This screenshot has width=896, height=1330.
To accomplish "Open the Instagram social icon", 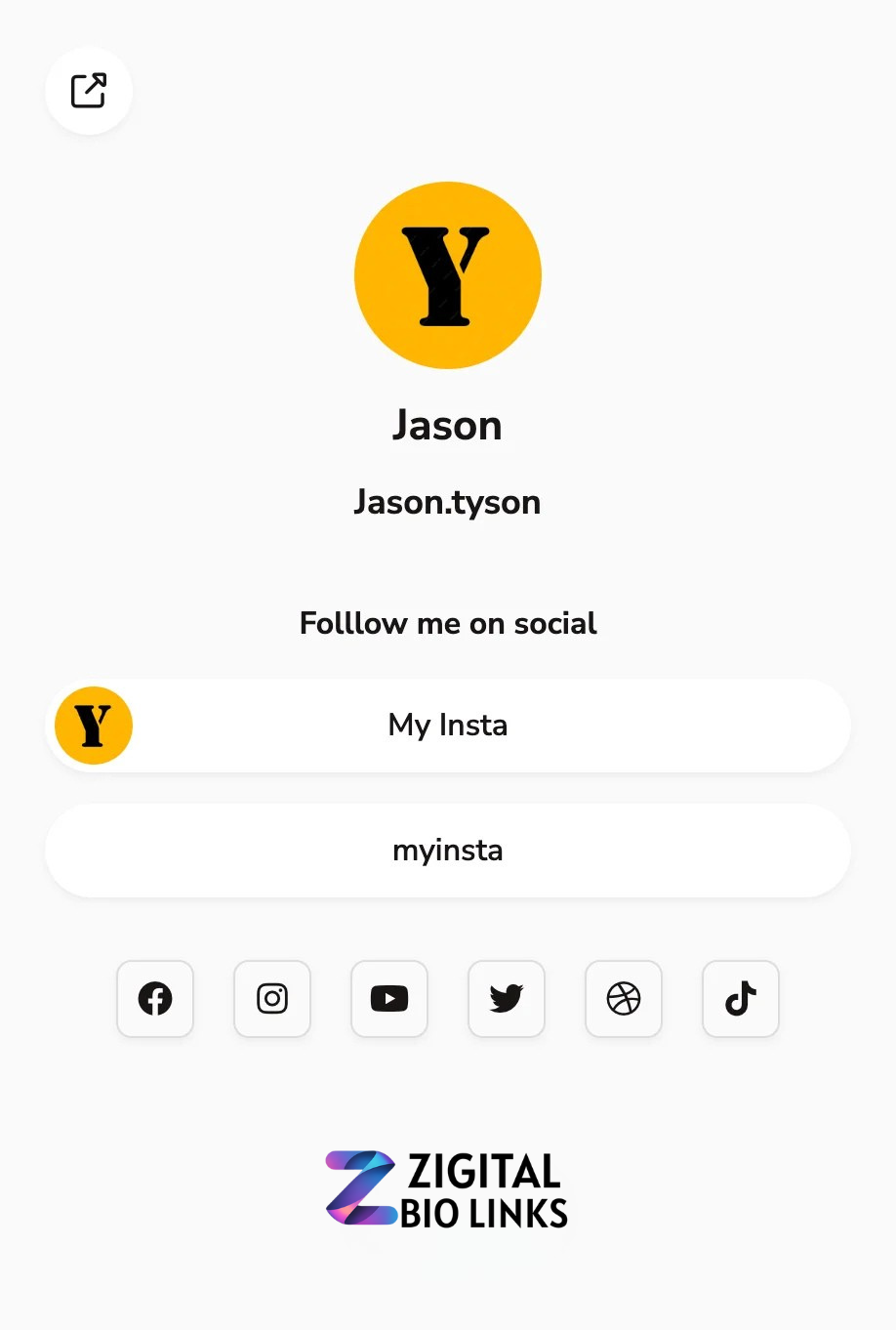I will (x=272, y=999).
